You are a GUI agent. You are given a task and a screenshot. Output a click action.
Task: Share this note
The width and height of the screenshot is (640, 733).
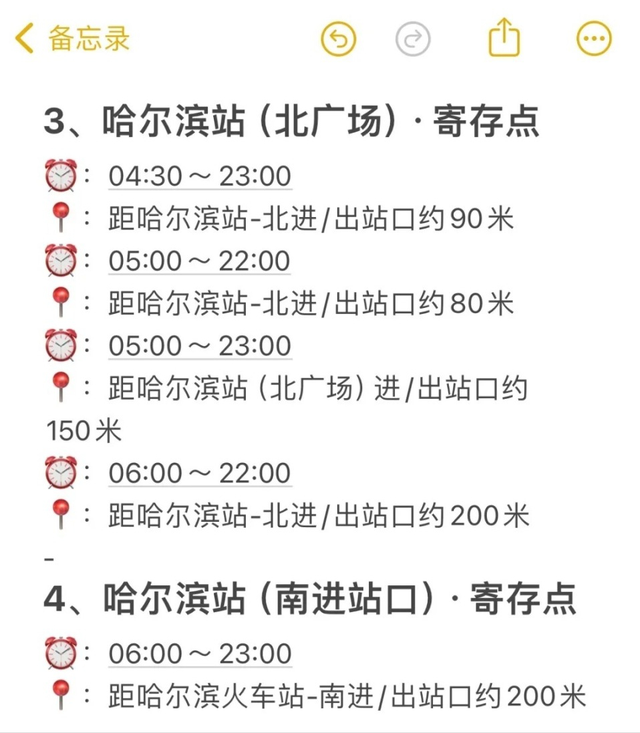[x=504, y=37]
